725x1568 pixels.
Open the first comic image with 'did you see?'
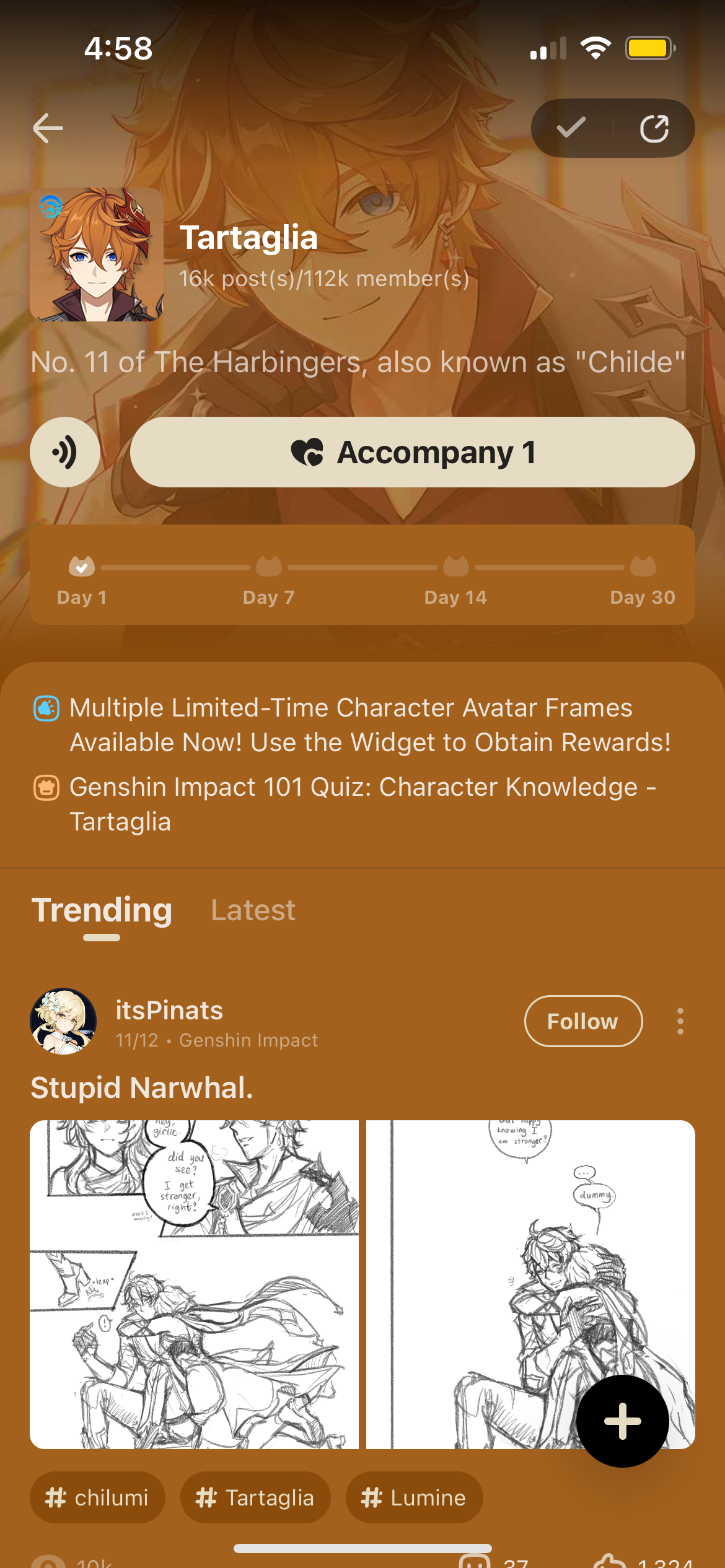pyautogui.click(x=194, y=1284)
